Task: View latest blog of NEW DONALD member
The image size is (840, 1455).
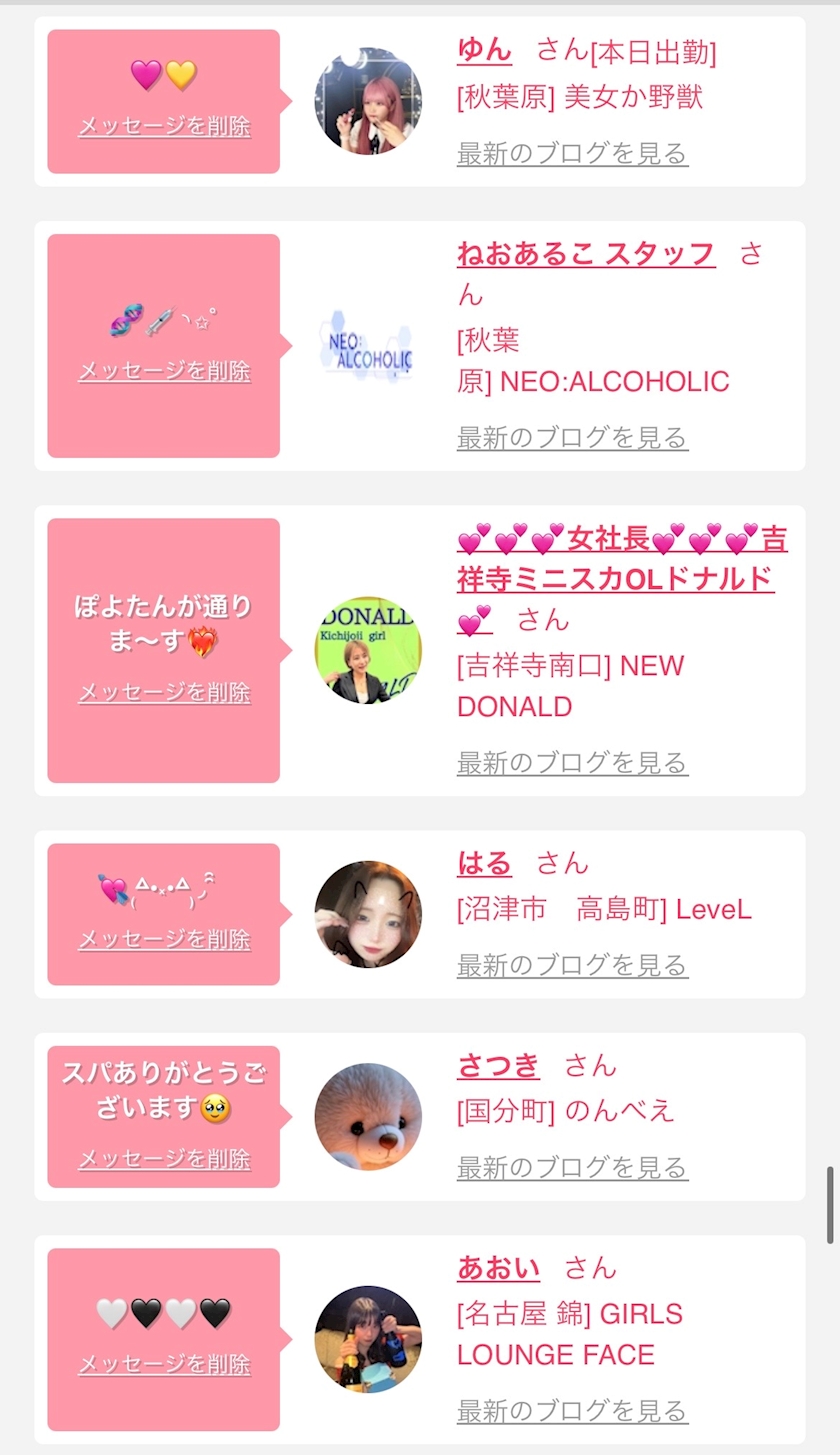Action: coord(572,763)
